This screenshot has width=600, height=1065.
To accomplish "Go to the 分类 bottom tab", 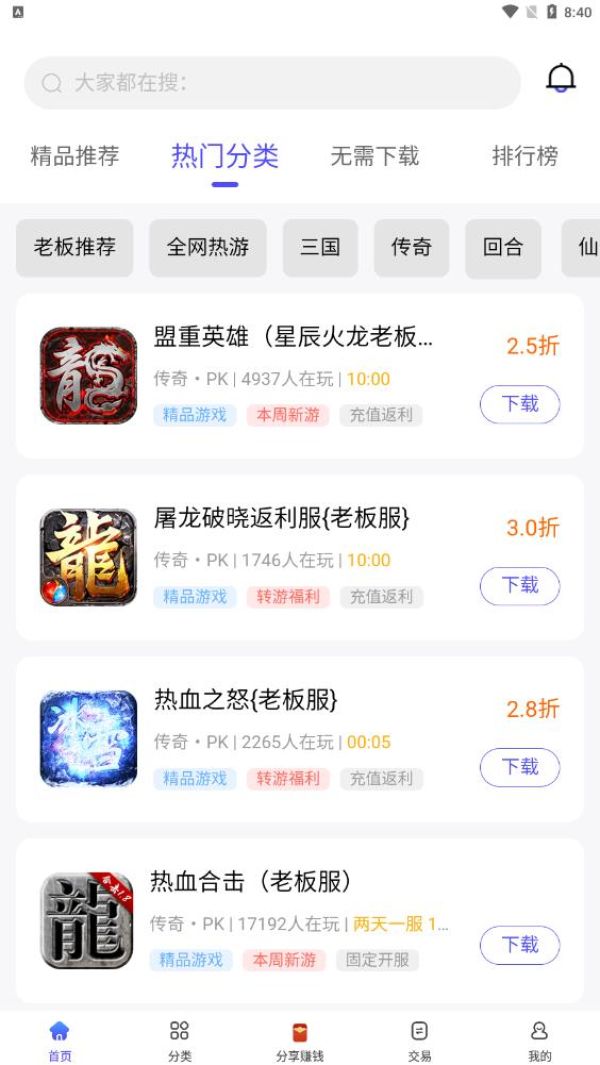I will pyautogui.click(x=179, y=1040).
